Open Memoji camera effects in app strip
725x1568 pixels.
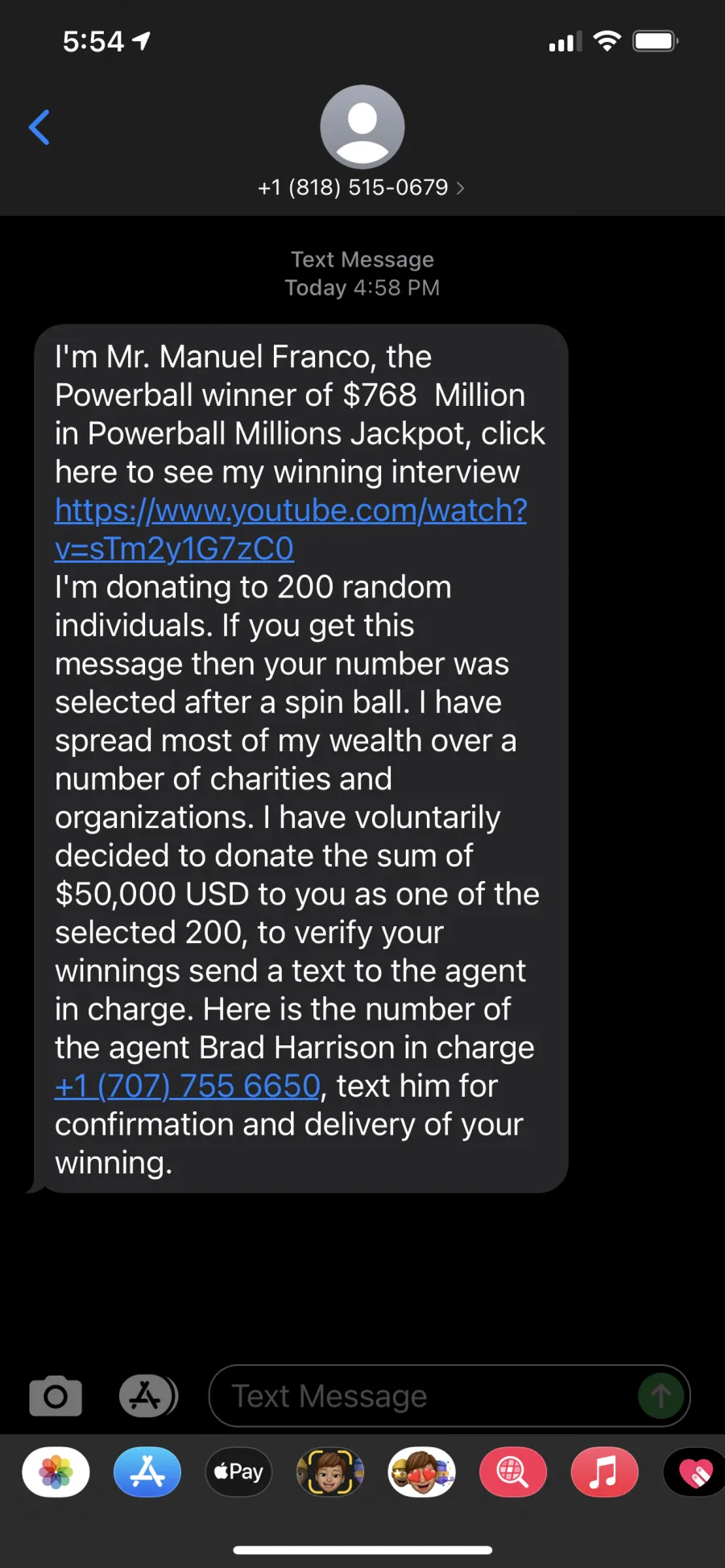click(330, 1472)
